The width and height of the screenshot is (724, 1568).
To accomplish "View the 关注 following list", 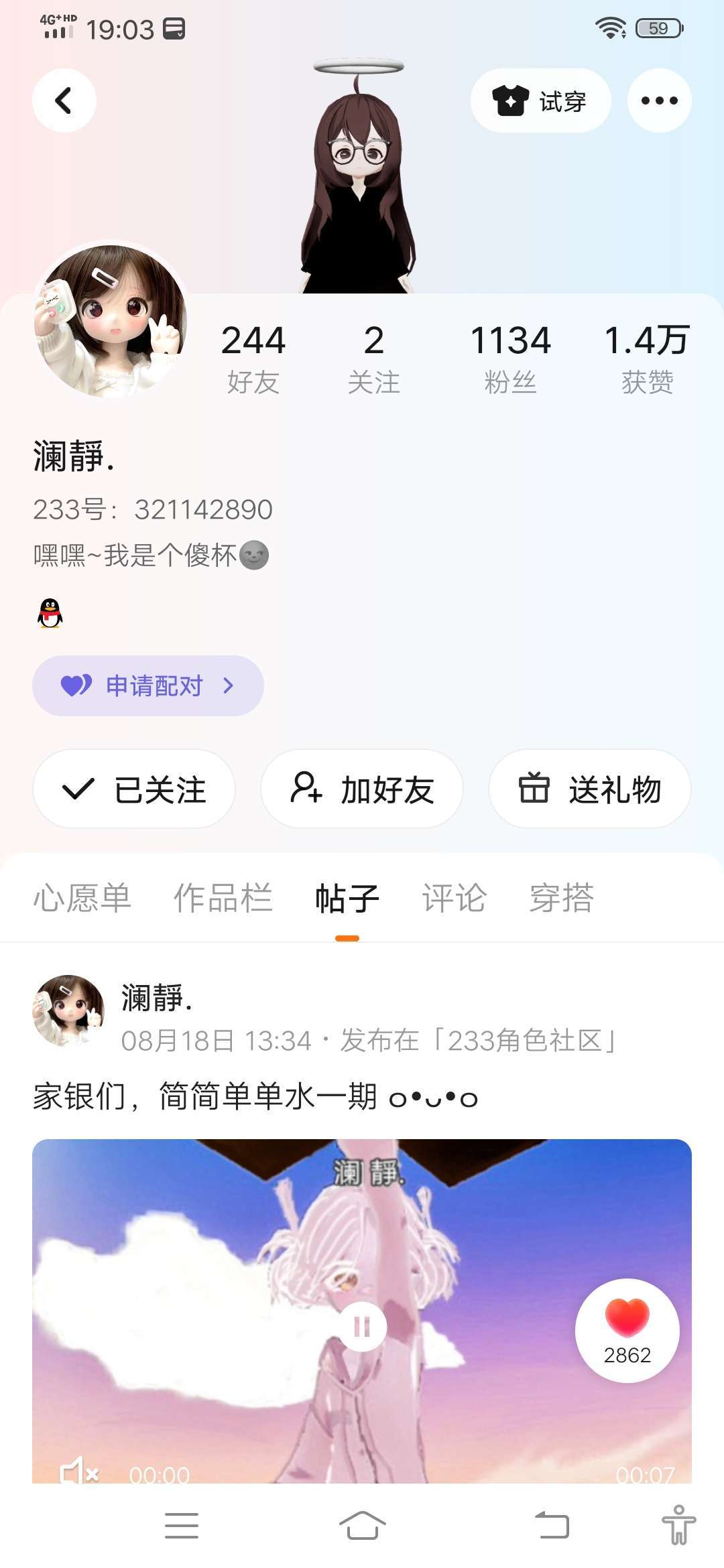I will coord(373,358).
